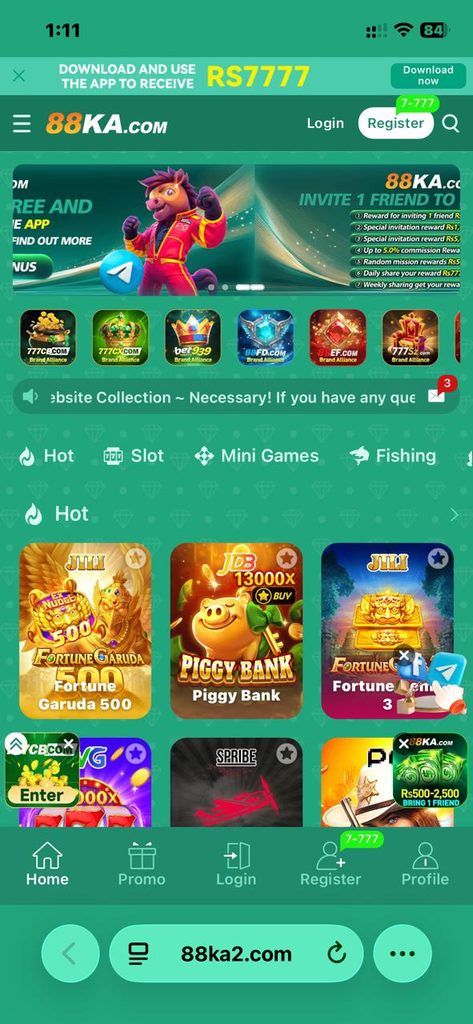Open the Fortune Garuda 500 game

85,631
